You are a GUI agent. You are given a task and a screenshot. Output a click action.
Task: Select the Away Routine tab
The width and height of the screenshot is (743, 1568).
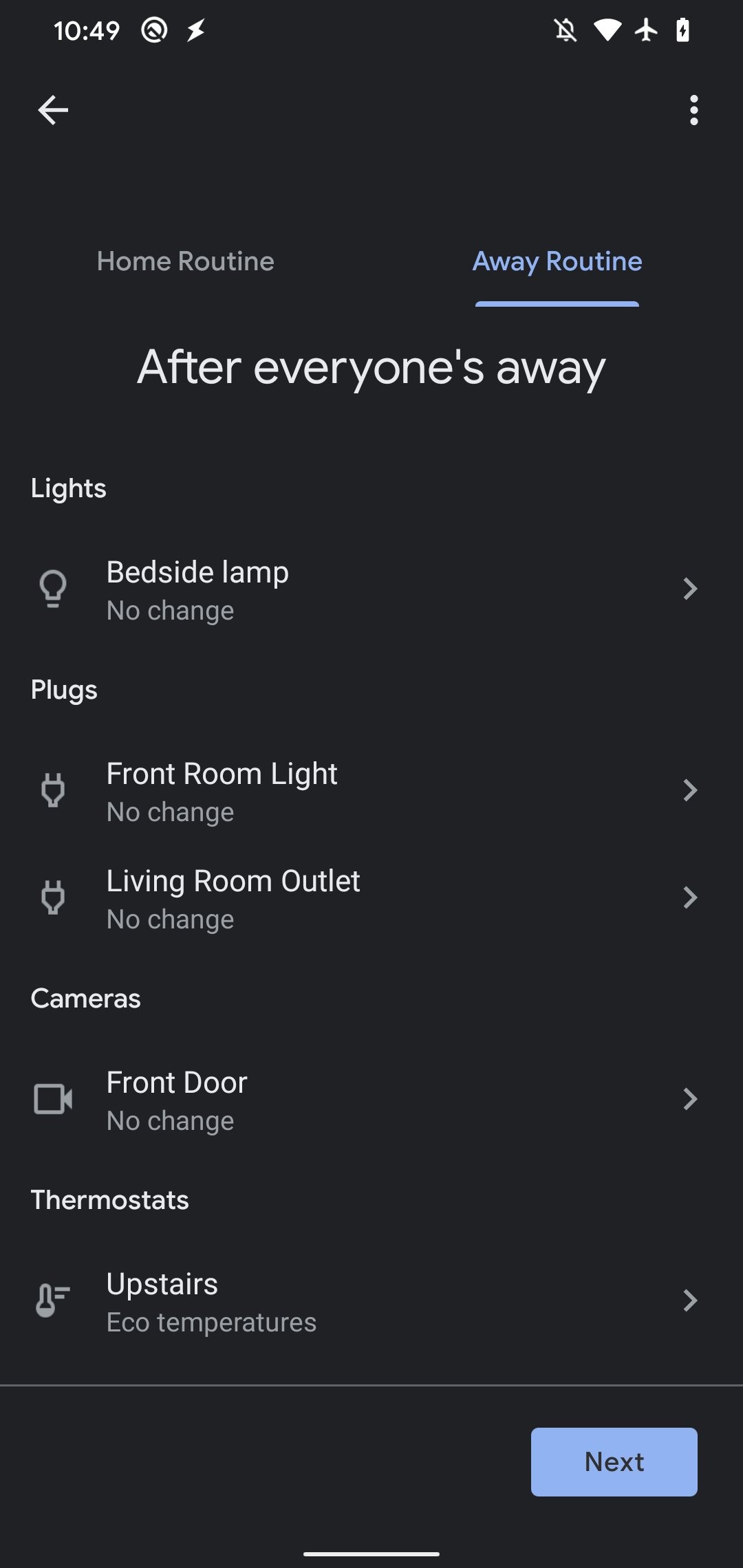tap(557, 262)
